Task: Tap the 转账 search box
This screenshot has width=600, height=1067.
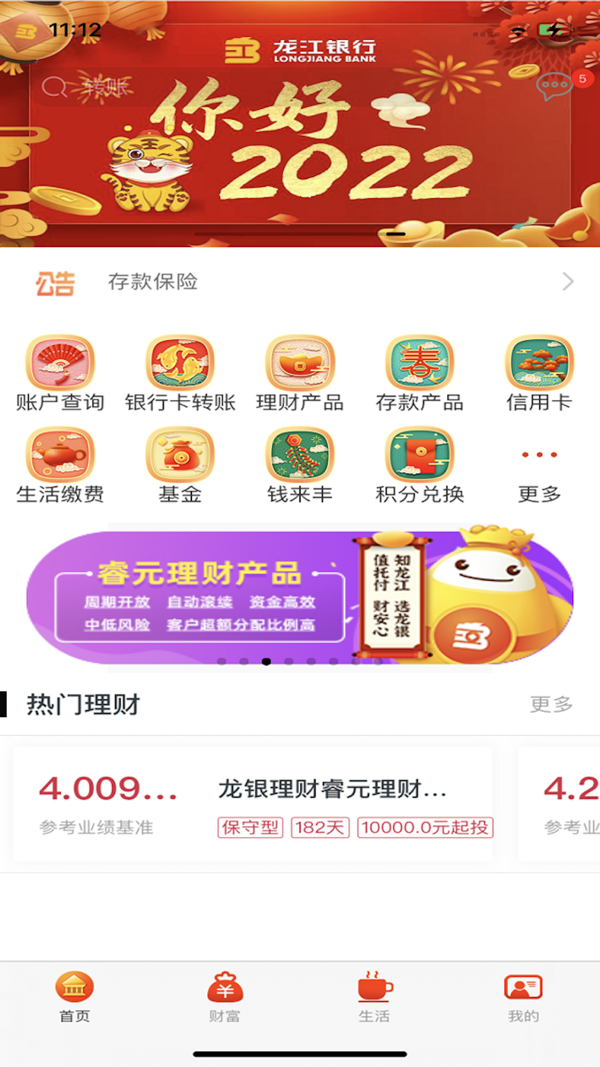Action: coord(272,87)
